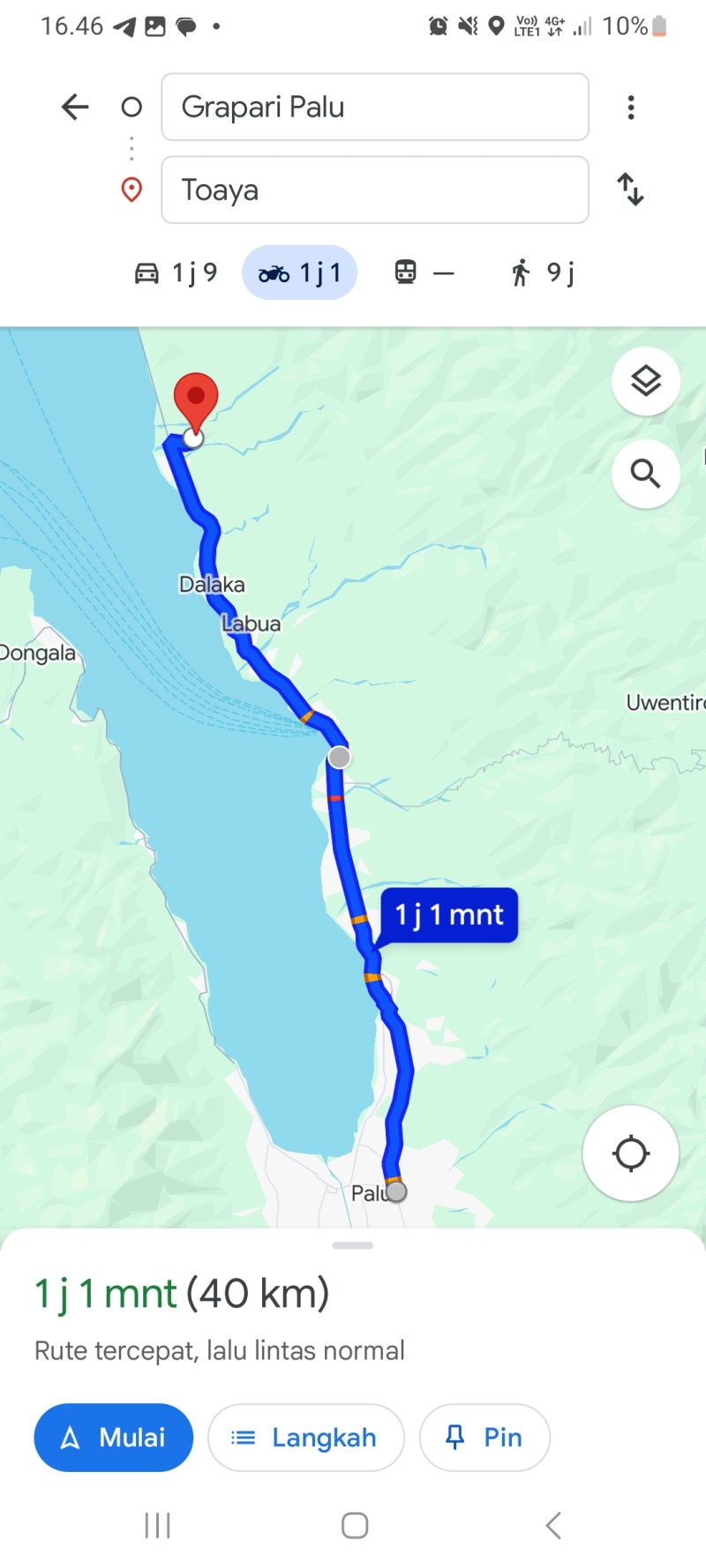View route steps via Langkah
Screen dimensions: 706x1568
(306, 1437)
